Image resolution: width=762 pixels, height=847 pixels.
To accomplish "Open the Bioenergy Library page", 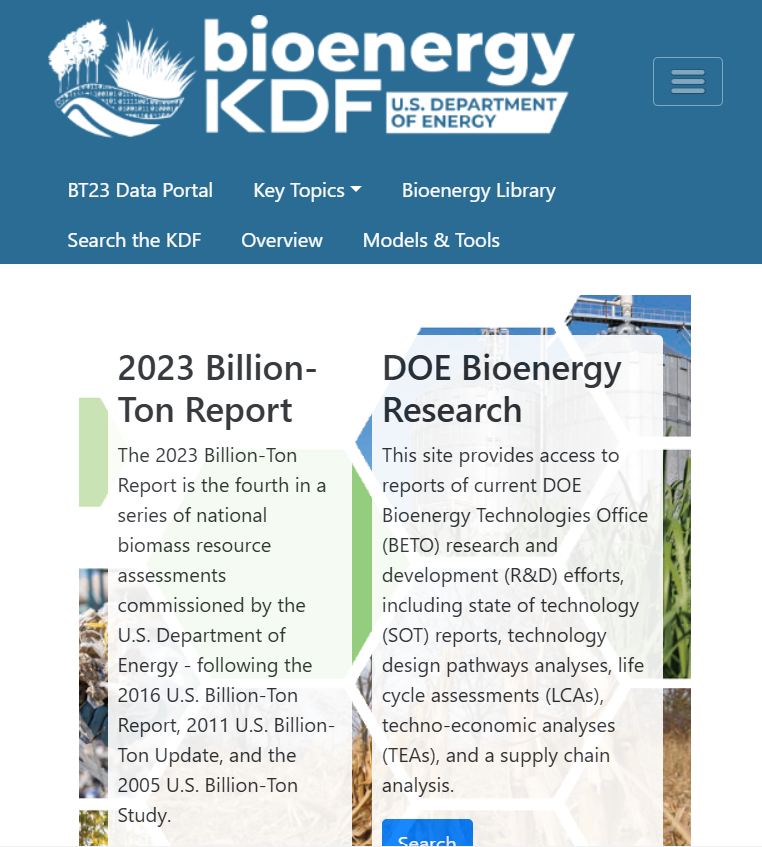I will coord(478,190).
